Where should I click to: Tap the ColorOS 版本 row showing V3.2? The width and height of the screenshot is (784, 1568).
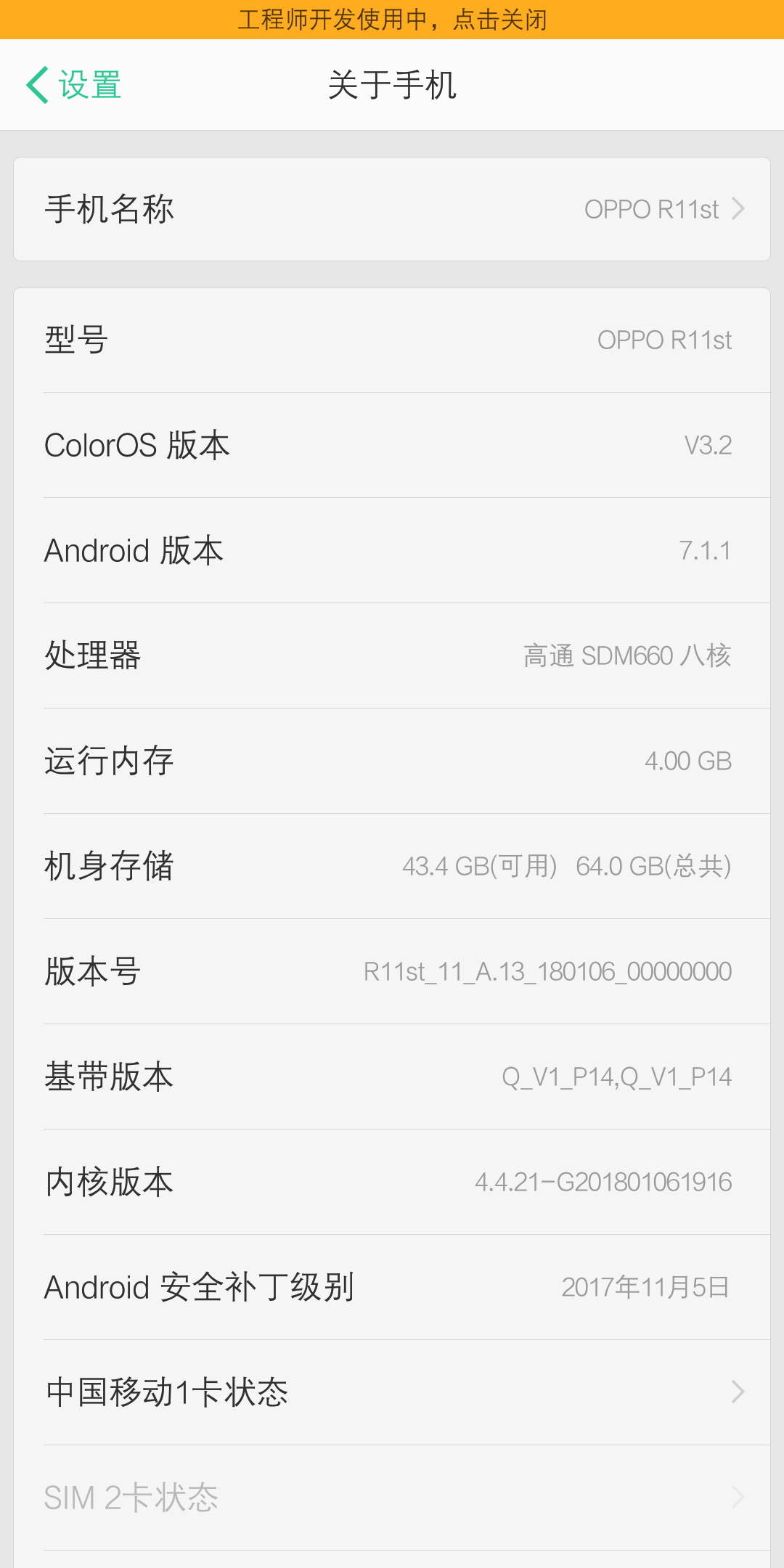pos(392,445)
